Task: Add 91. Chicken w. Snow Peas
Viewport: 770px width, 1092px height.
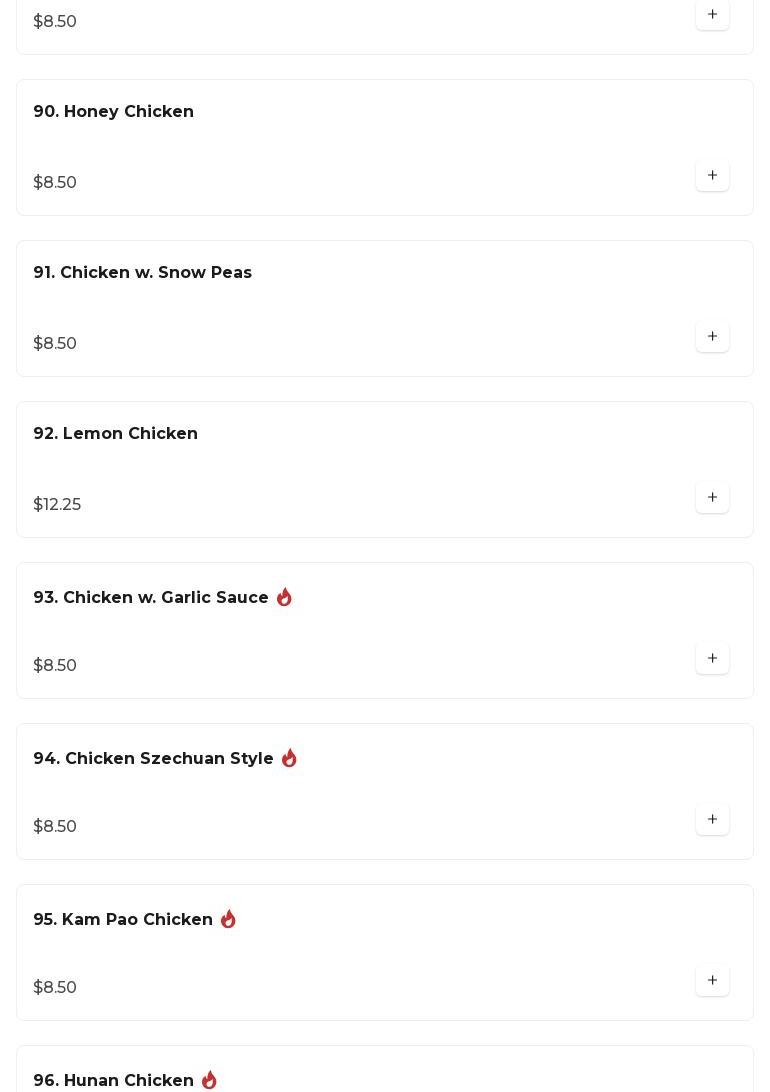Action: [712, 337]
